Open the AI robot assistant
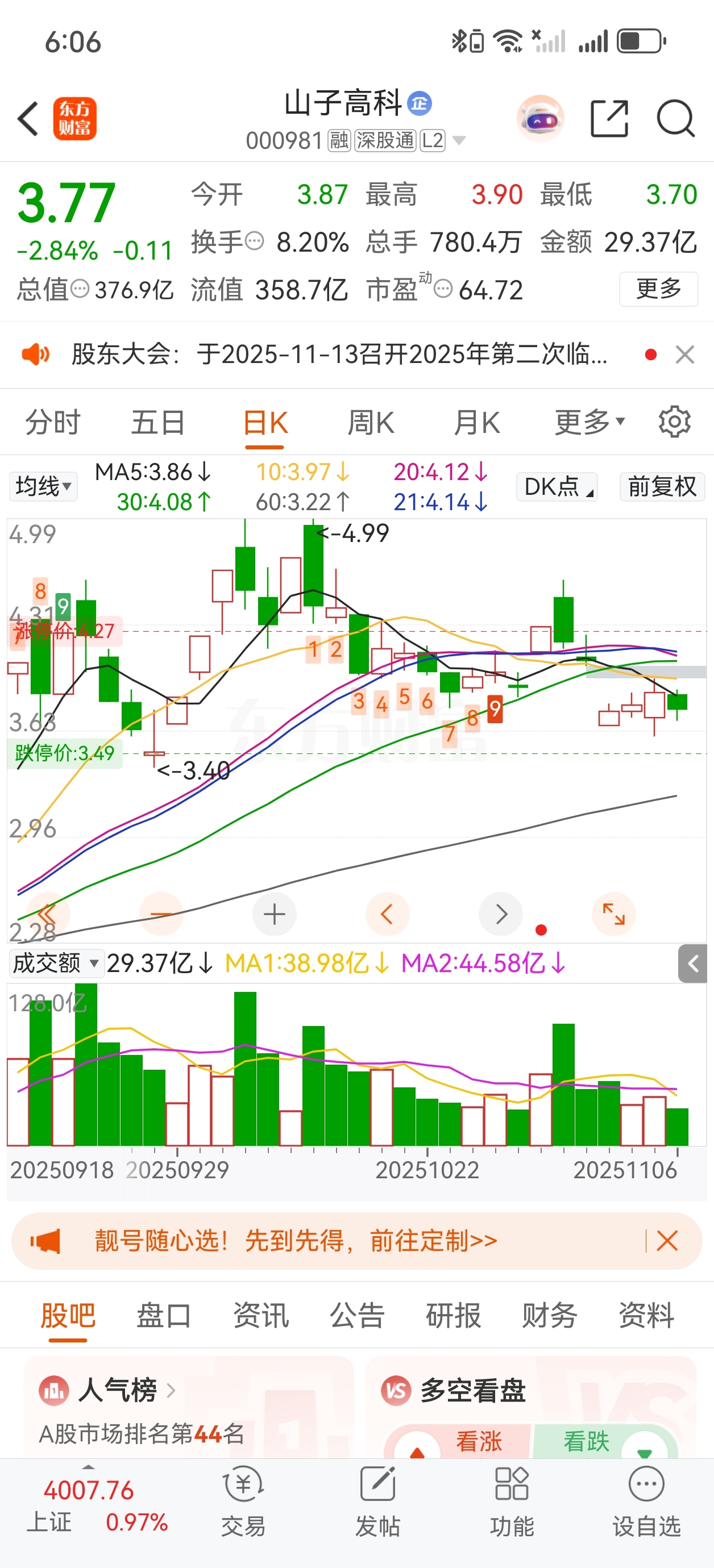The image size is (714, 1568). (x=540, y=118)
